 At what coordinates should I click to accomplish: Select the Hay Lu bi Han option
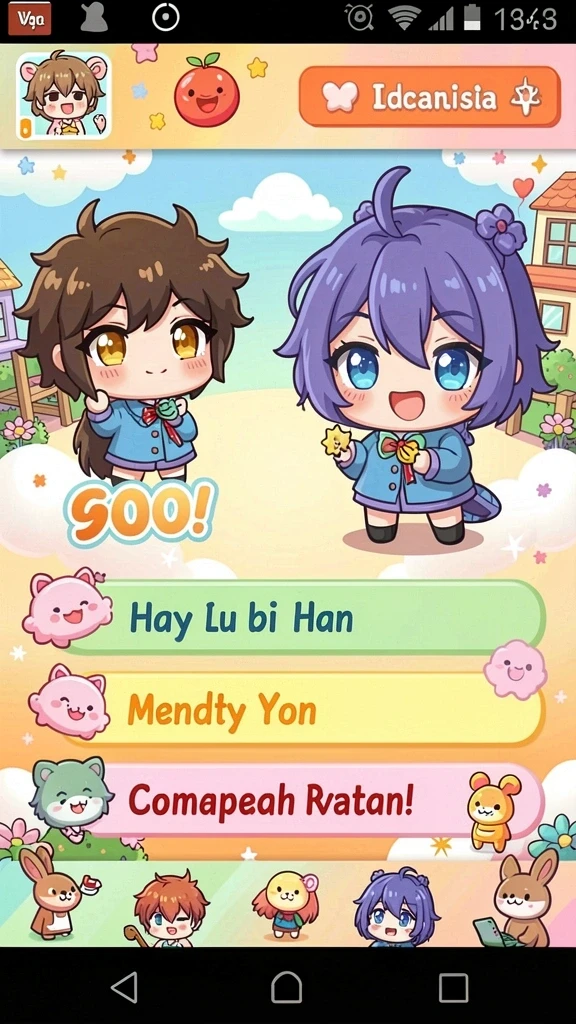304,618
